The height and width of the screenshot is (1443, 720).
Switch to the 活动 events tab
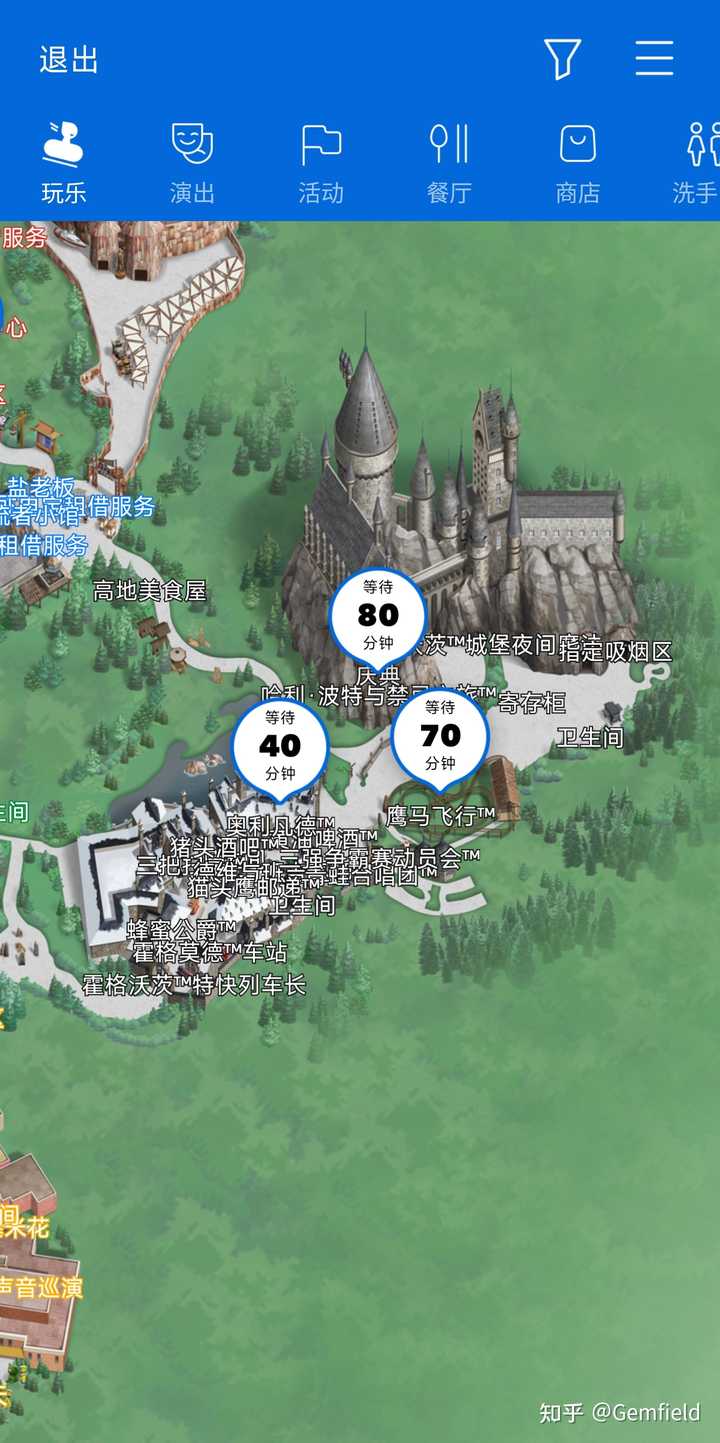[321, 163]
